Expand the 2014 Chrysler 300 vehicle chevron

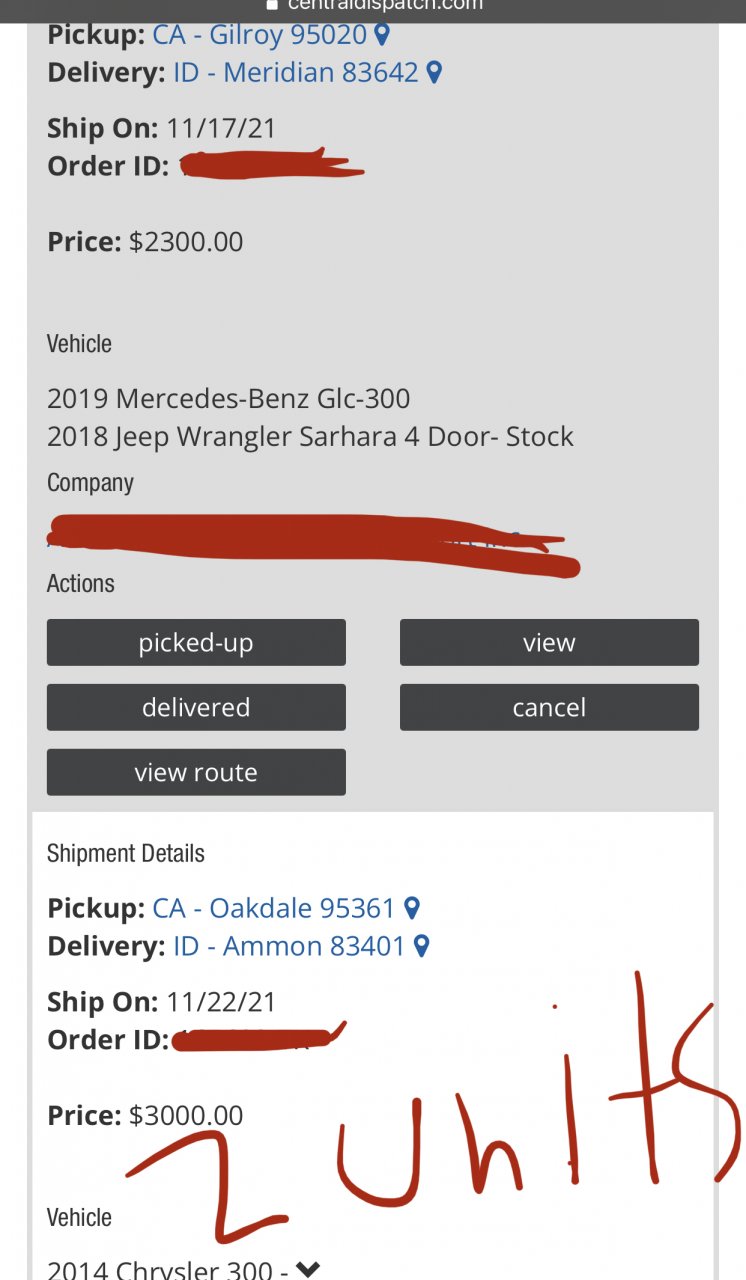308,1270
